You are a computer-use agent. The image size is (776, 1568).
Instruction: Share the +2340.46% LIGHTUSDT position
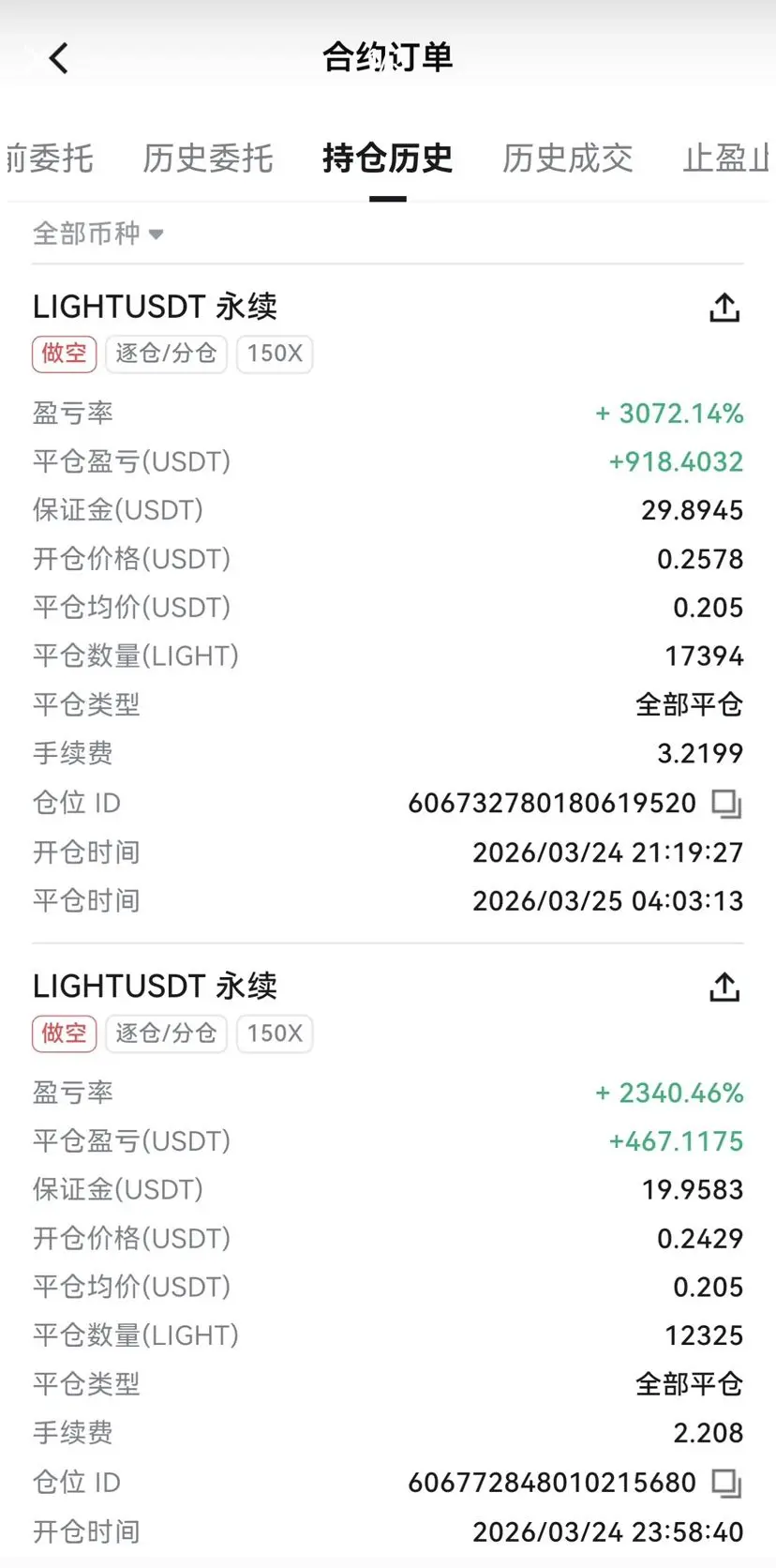tap(724, 988)
